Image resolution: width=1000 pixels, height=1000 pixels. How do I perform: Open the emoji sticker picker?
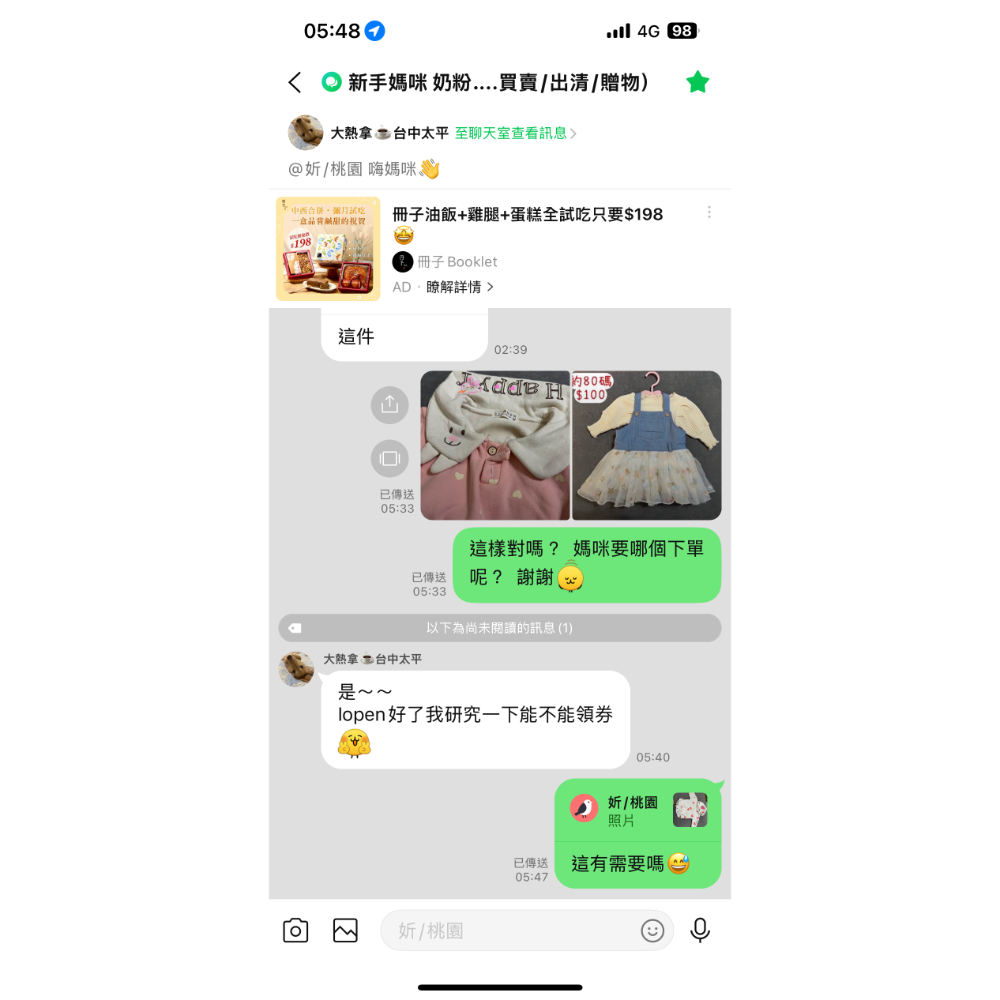coord(652,931)
